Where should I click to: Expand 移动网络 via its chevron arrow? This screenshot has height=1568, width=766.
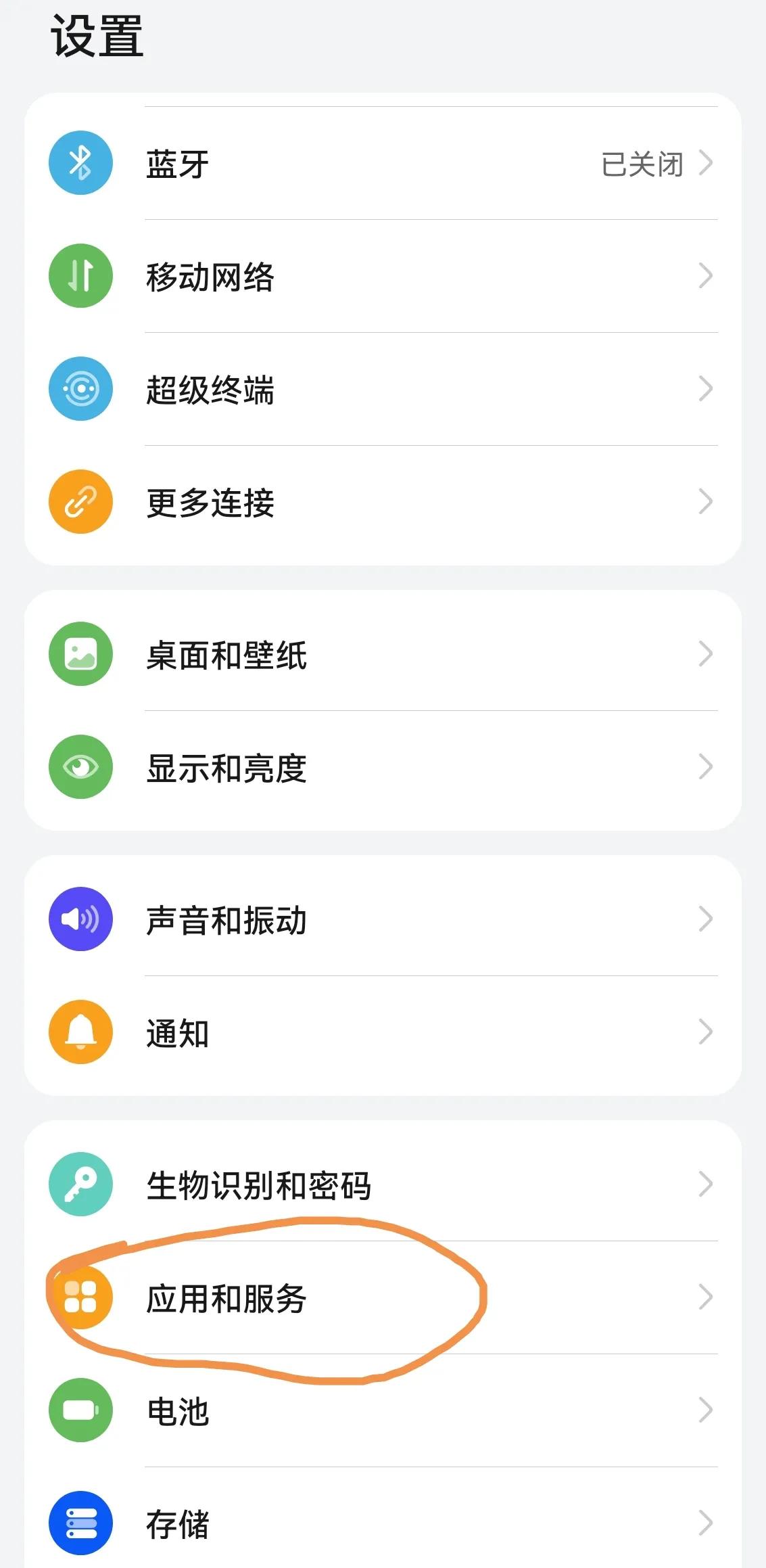click(705, 275)
